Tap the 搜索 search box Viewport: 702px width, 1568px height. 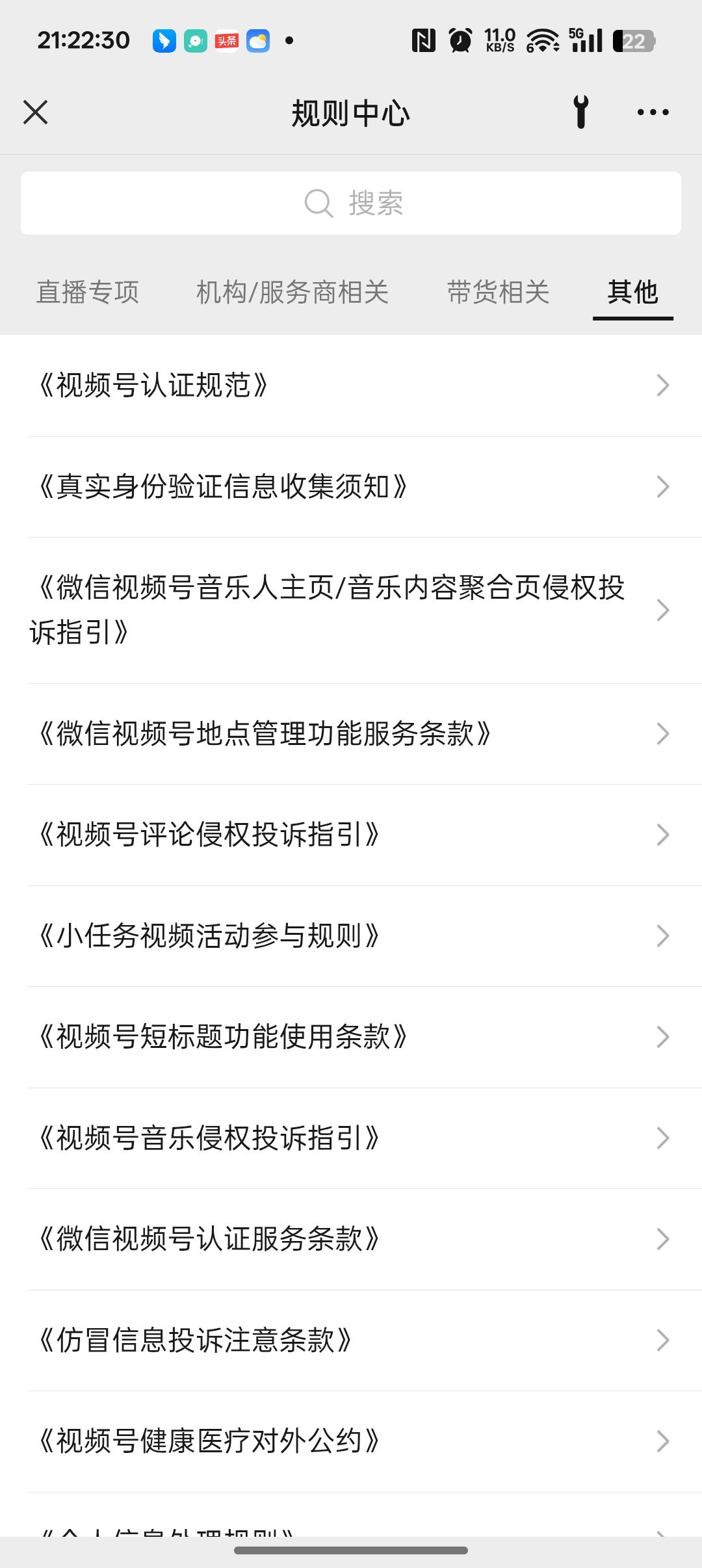pyautogui.click(x=351, y=203)
